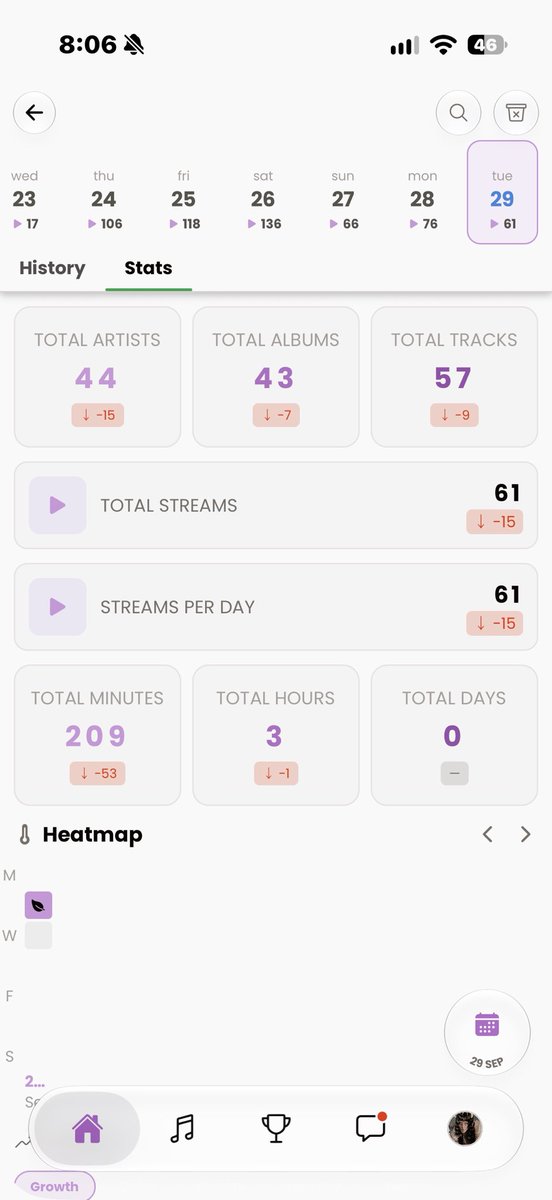
Task: Open the profile avatar tab
Action: [x=465, y=1128]
